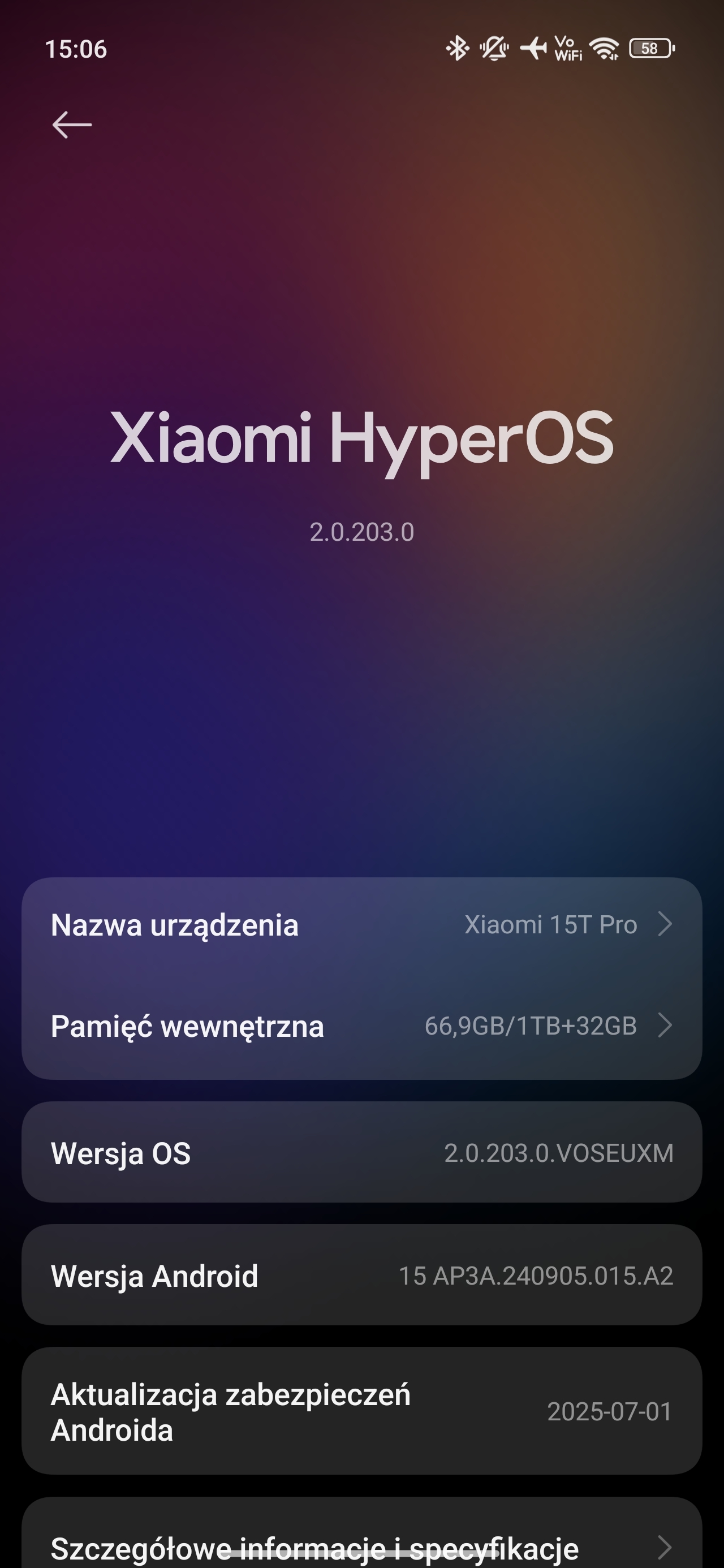Screen dimensions: 724x1568
Task: Go back using the top arrow
Action: tap(72, 125)
